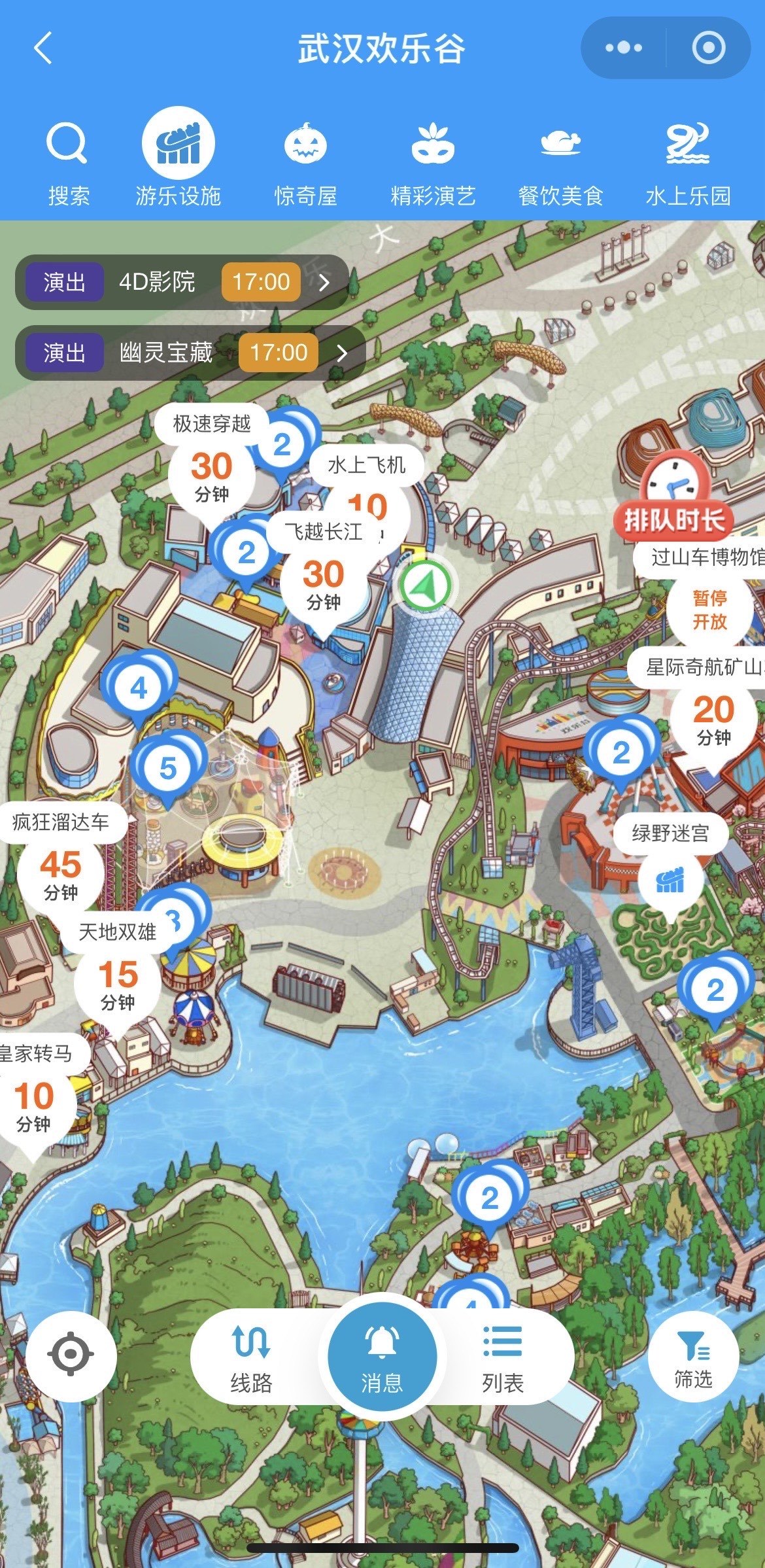Open the mini program more-options menu
This screenshot has height=1568, width=765.
click(x=624, y=48)
